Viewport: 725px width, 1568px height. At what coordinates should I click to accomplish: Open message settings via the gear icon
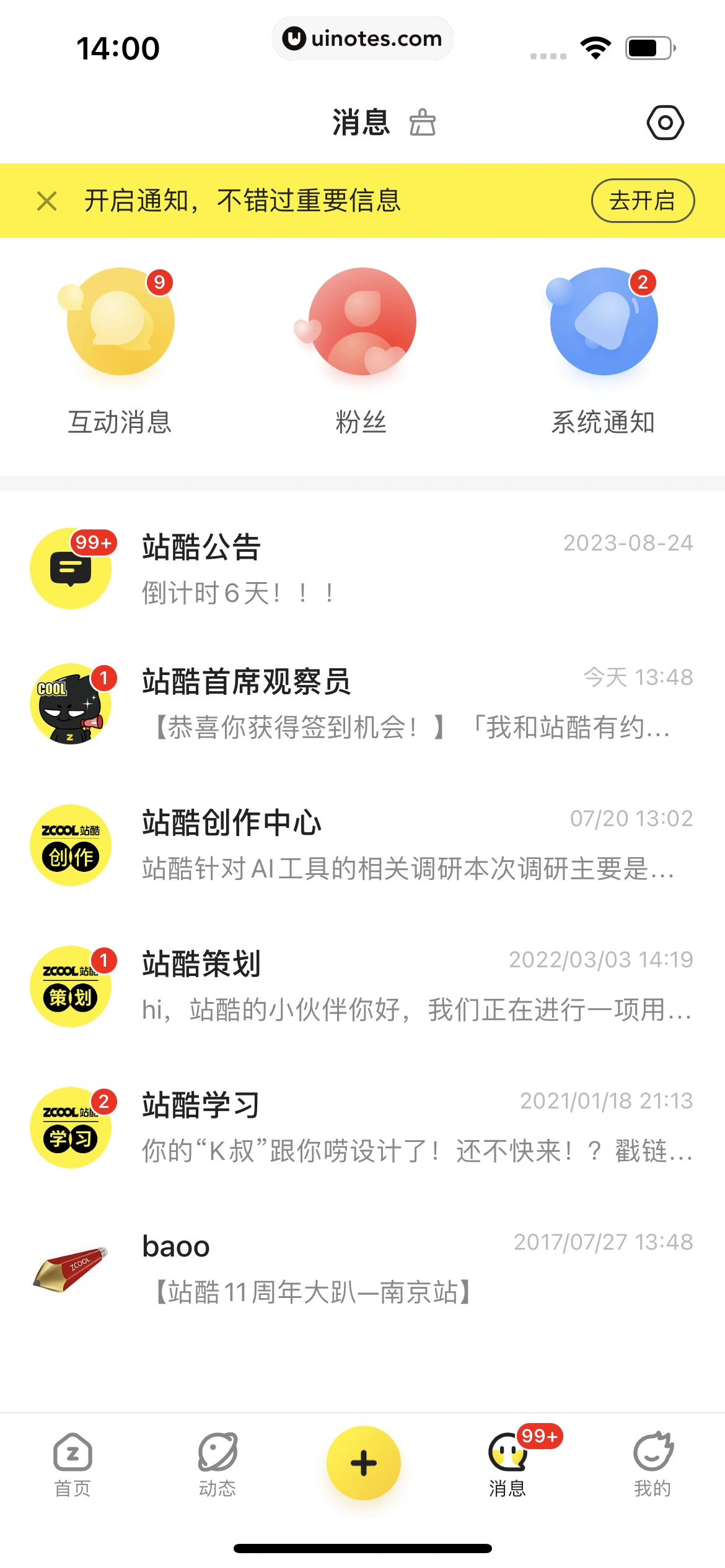click(x=665, y=123)
